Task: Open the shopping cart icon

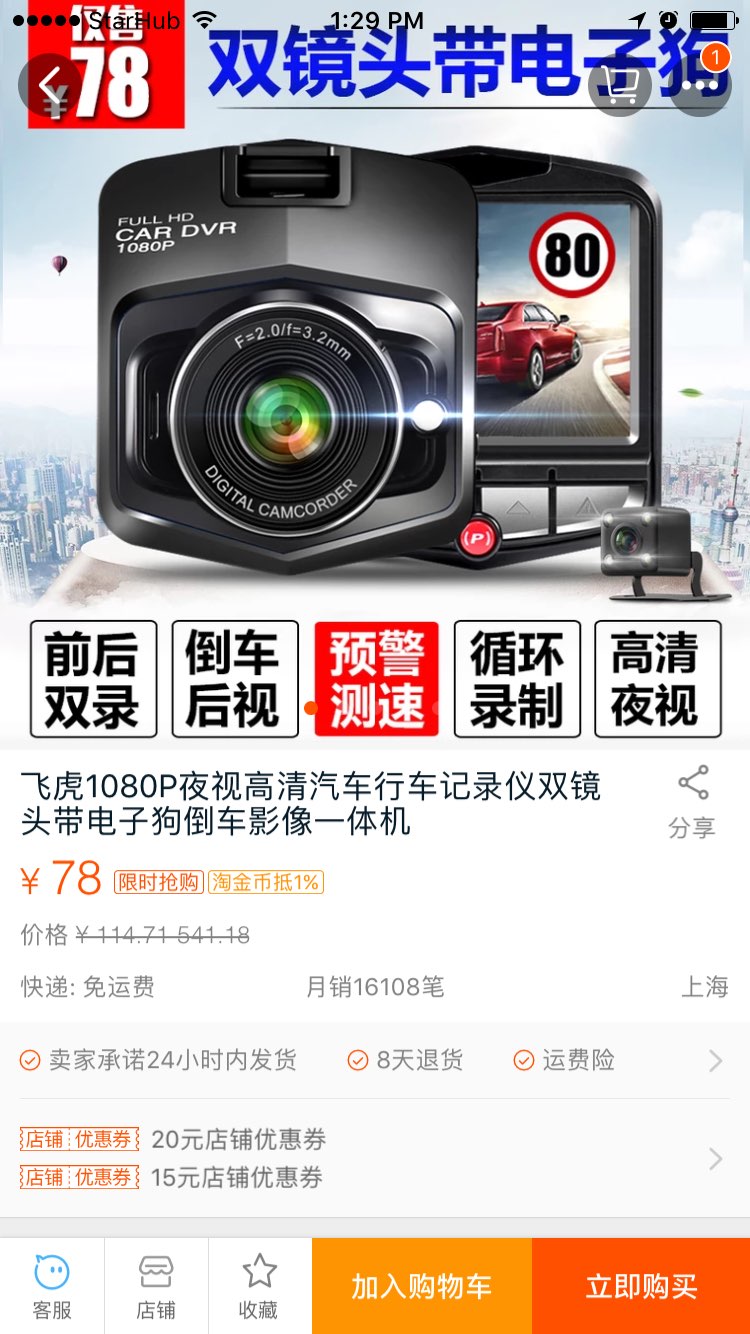Action: pyautogui.click(x=620, y=85)
